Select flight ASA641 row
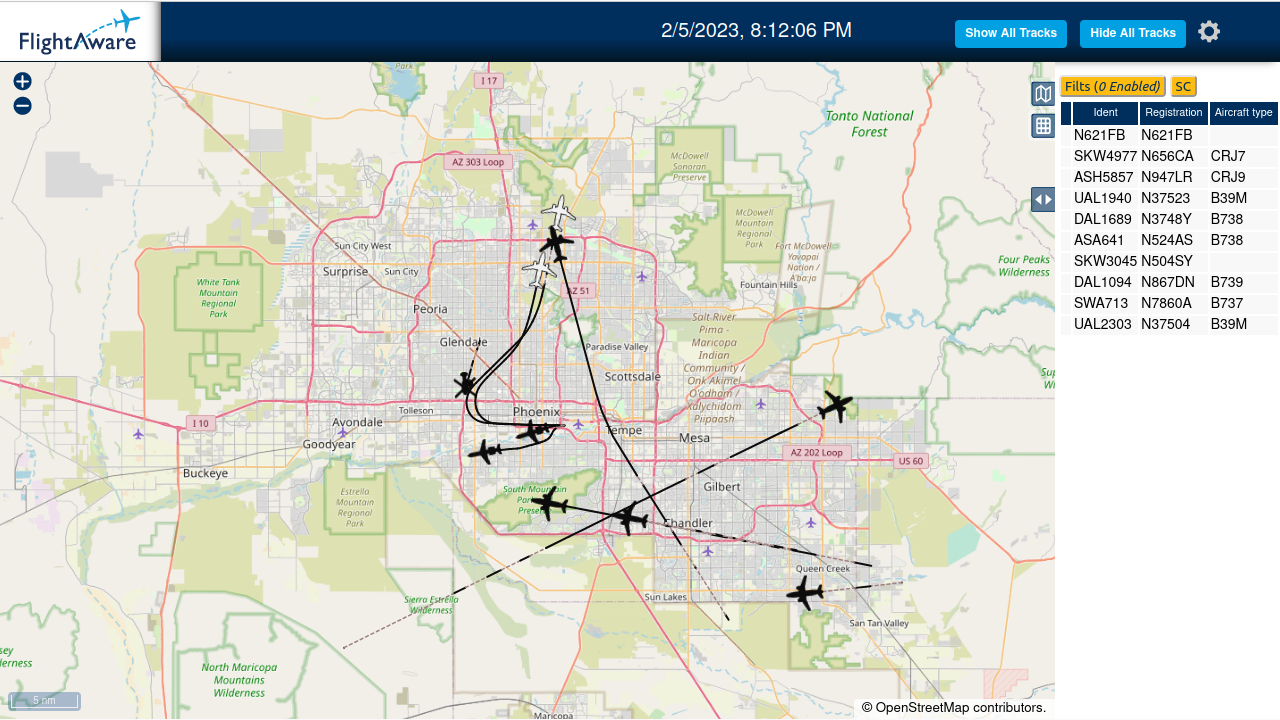Viewport: 1280px width, 720px height. [1169, 240]
